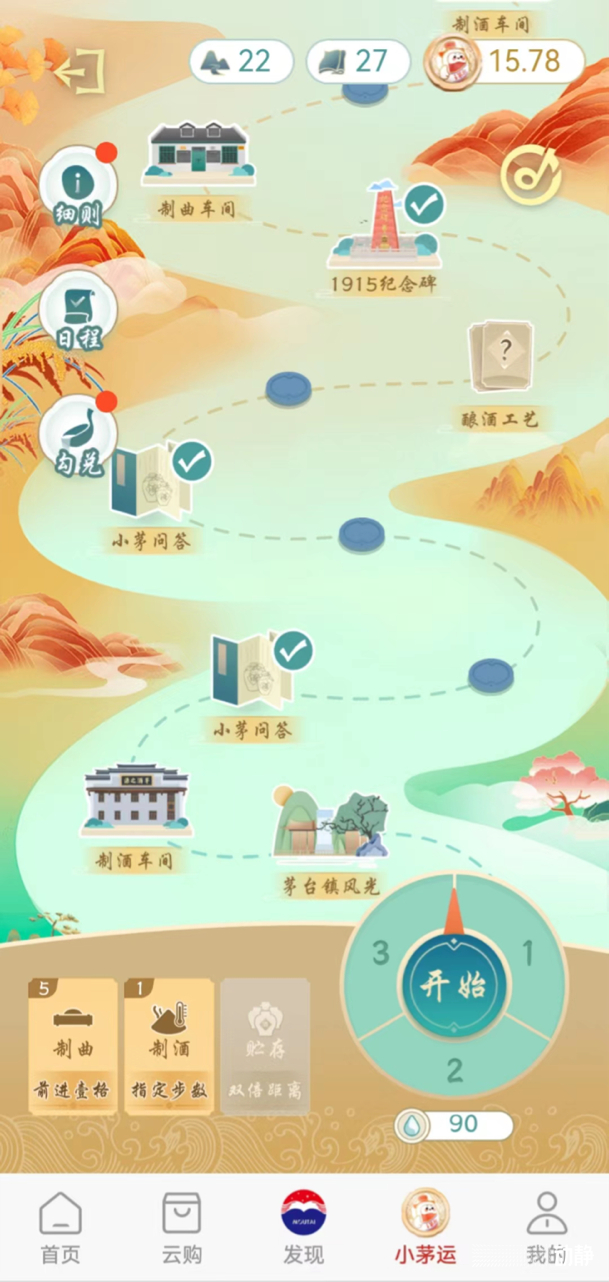This screenshot has width=609, height=1282.
Task: Open the 勾兑 blending button
Action: (x=78, y=436)
